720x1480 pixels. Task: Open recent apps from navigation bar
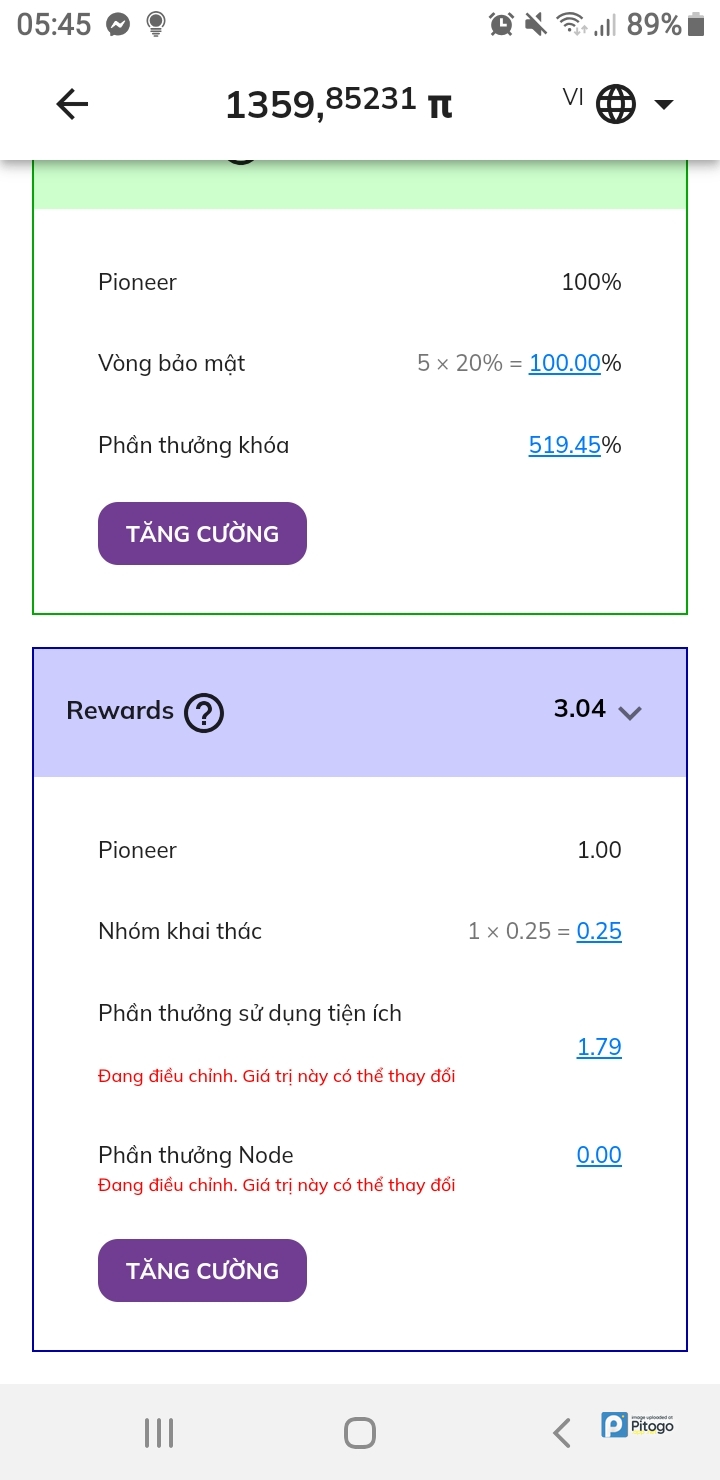click(x=159, y=1433)
